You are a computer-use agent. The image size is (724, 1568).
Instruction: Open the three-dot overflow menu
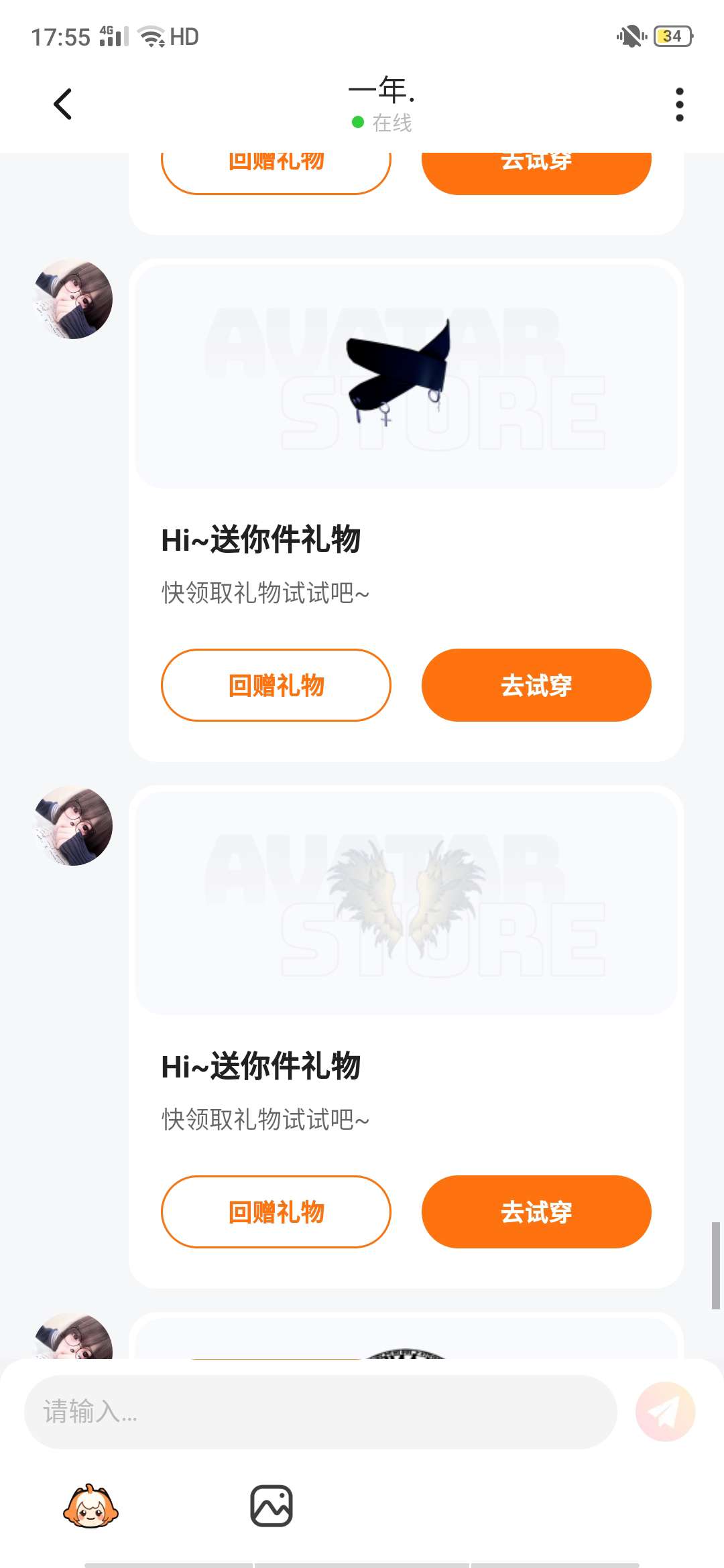click(x=679, y=105)
